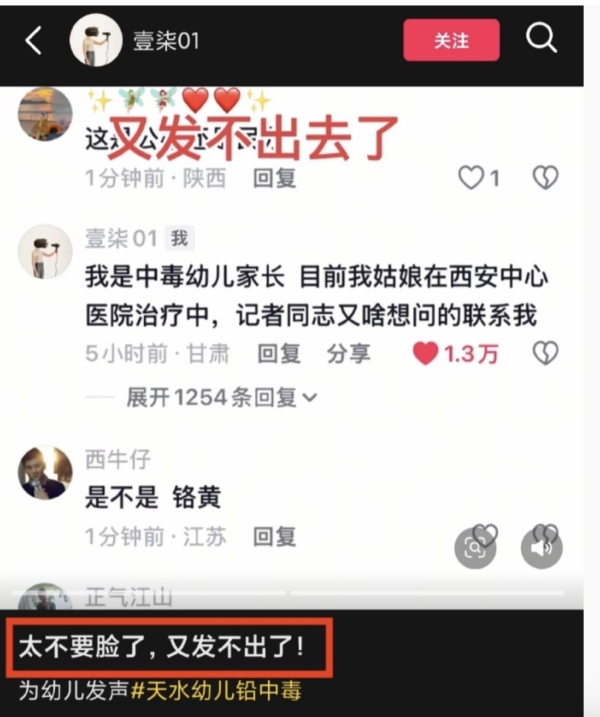Screen dimensions: 600x717
Task: Open search via the magnifier icon
Action: 541,39
